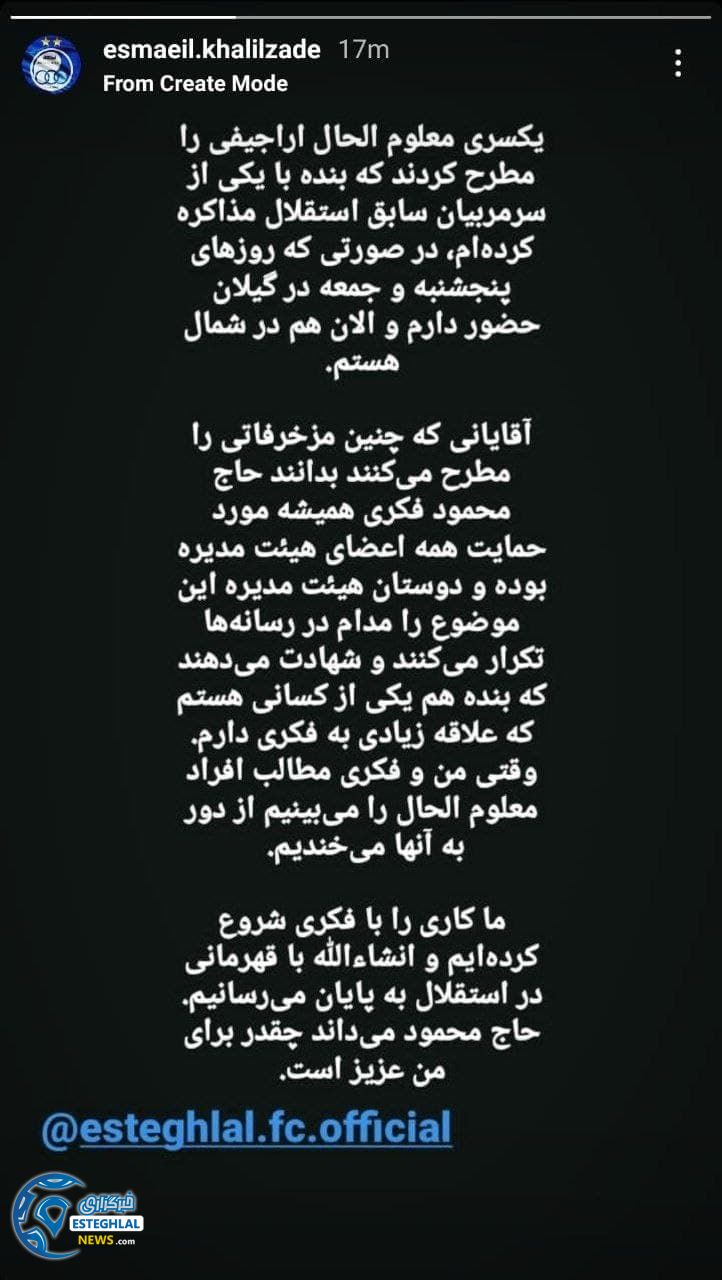Click the NEWS.com badge on the watermark
The width and height of the screenshot is (722, 1280).
click(105, 1240)
